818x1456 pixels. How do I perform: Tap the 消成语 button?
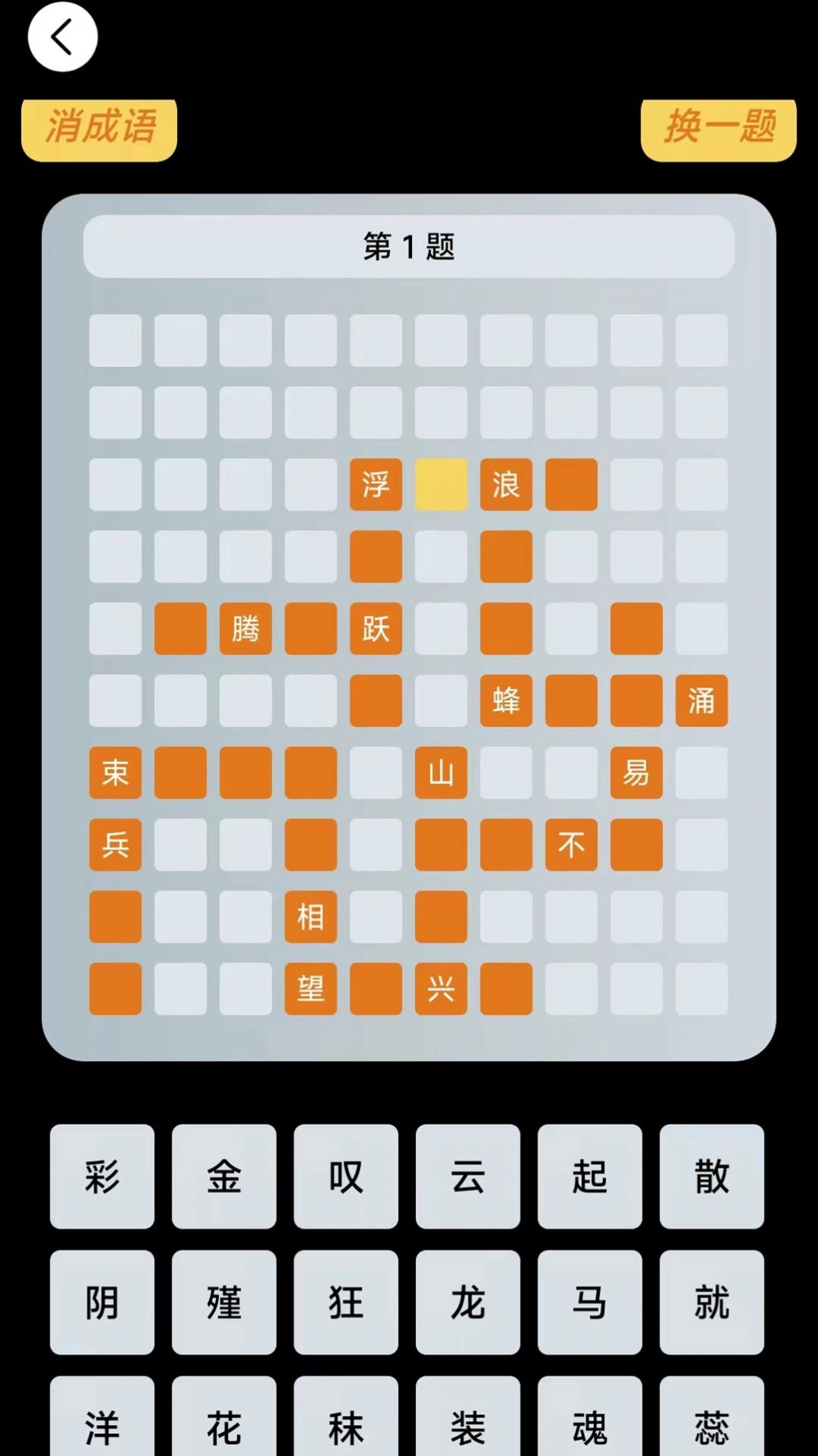tap(100, 127)
